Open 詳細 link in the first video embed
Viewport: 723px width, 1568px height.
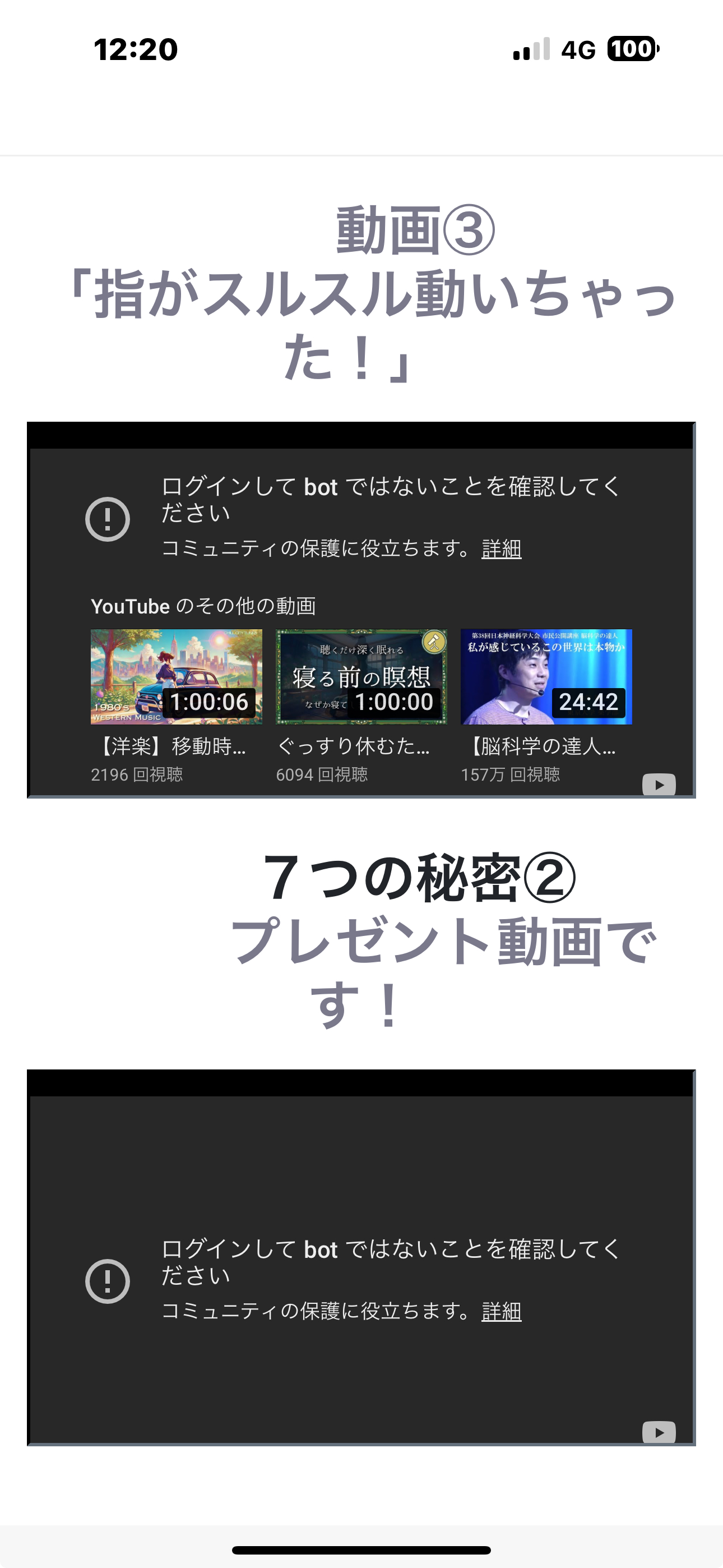click(x=501, y=548)
